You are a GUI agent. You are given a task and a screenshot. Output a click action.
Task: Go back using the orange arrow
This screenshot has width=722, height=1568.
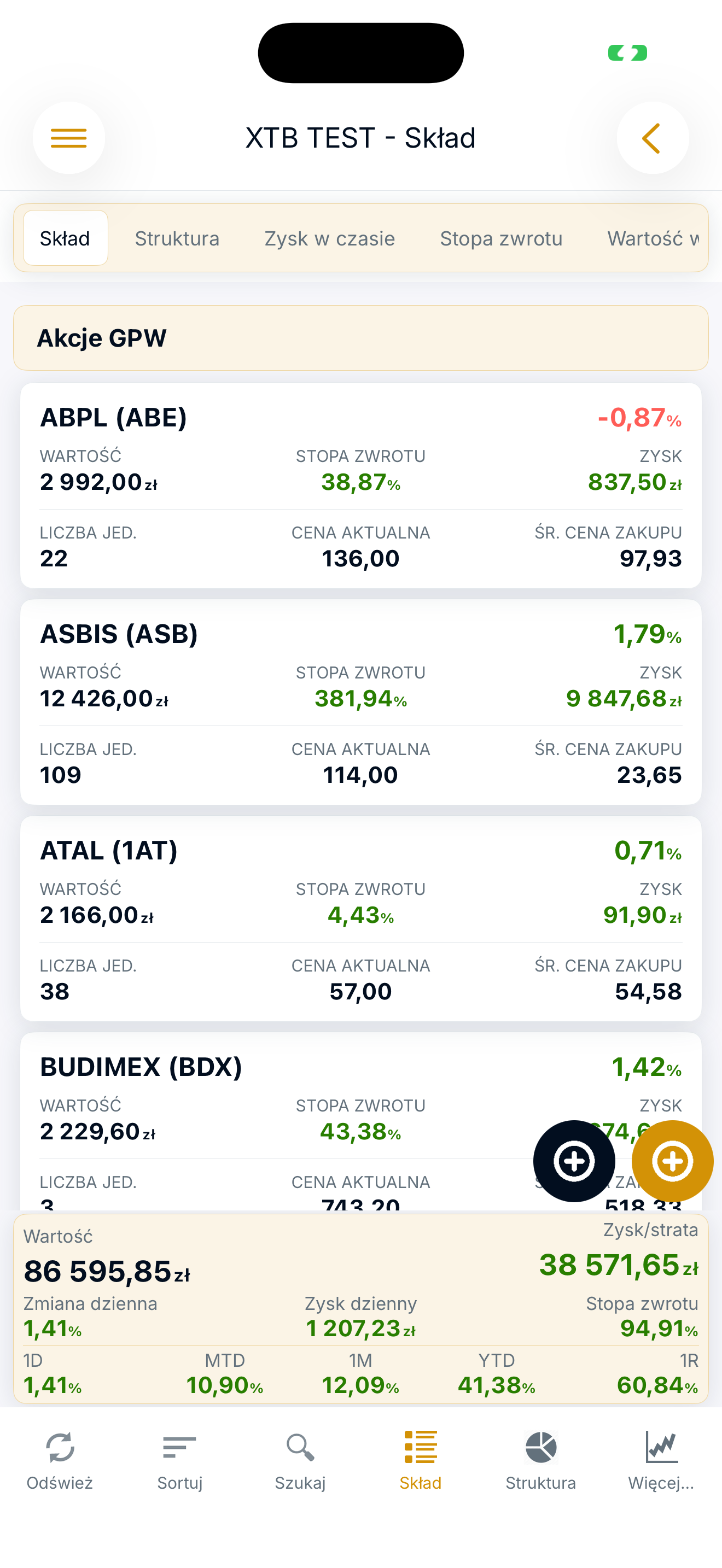tap(653, 138)
